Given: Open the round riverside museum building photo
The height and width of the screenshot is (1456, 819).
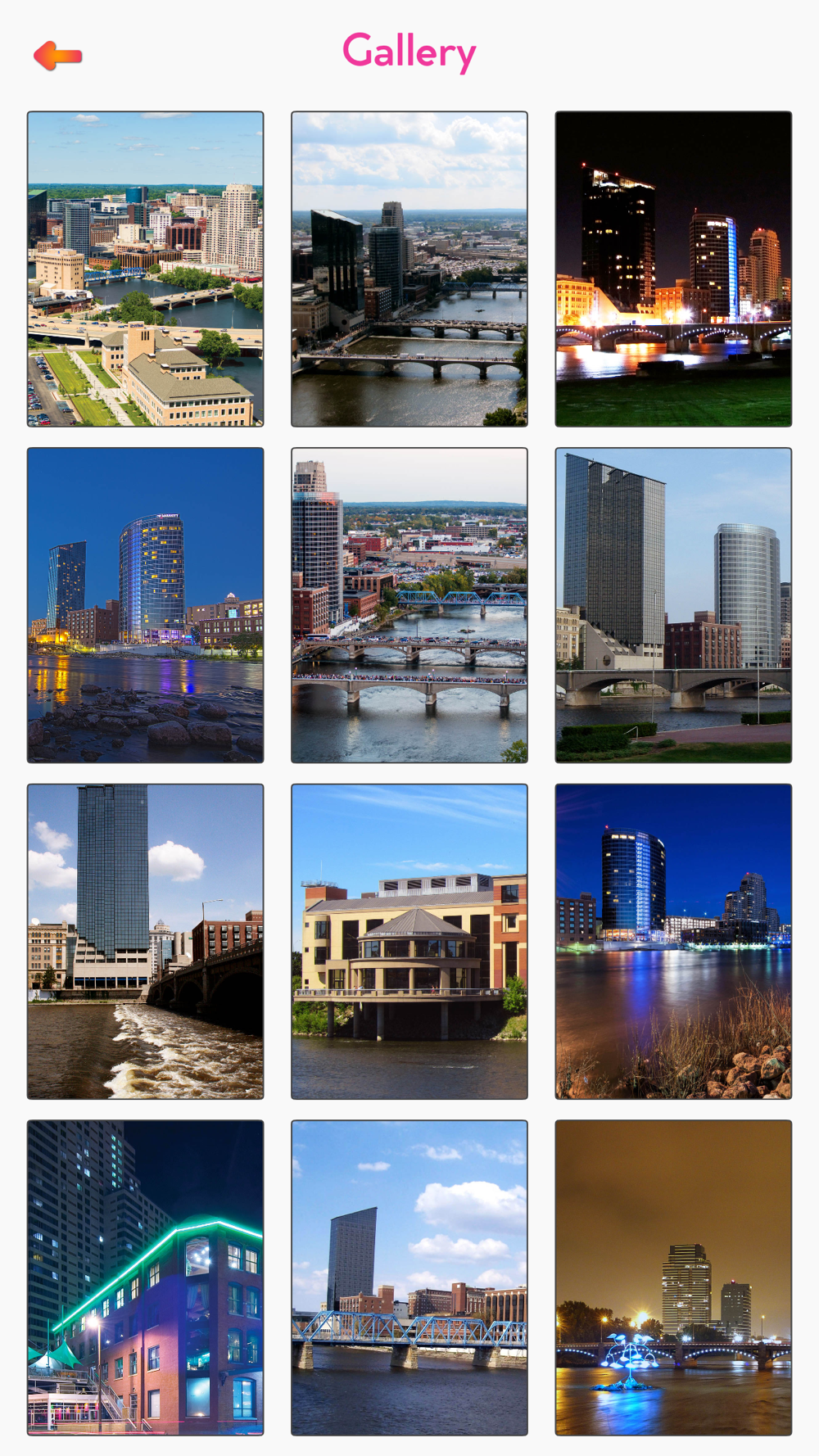Looking at the screenshot, I should click(409, 942).
